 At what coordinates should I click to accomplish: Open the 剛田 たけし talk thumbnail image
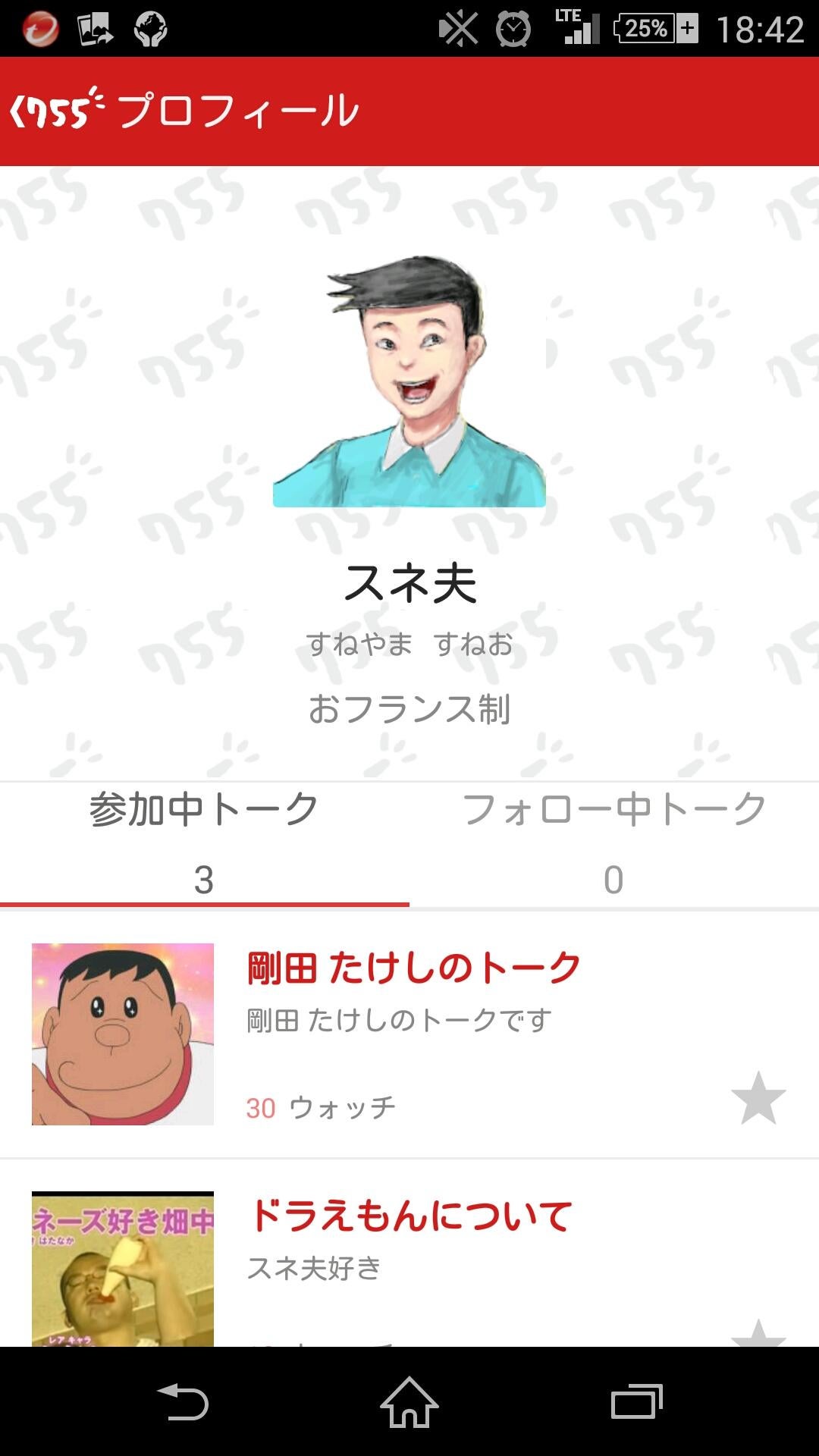click(121, 1031)
